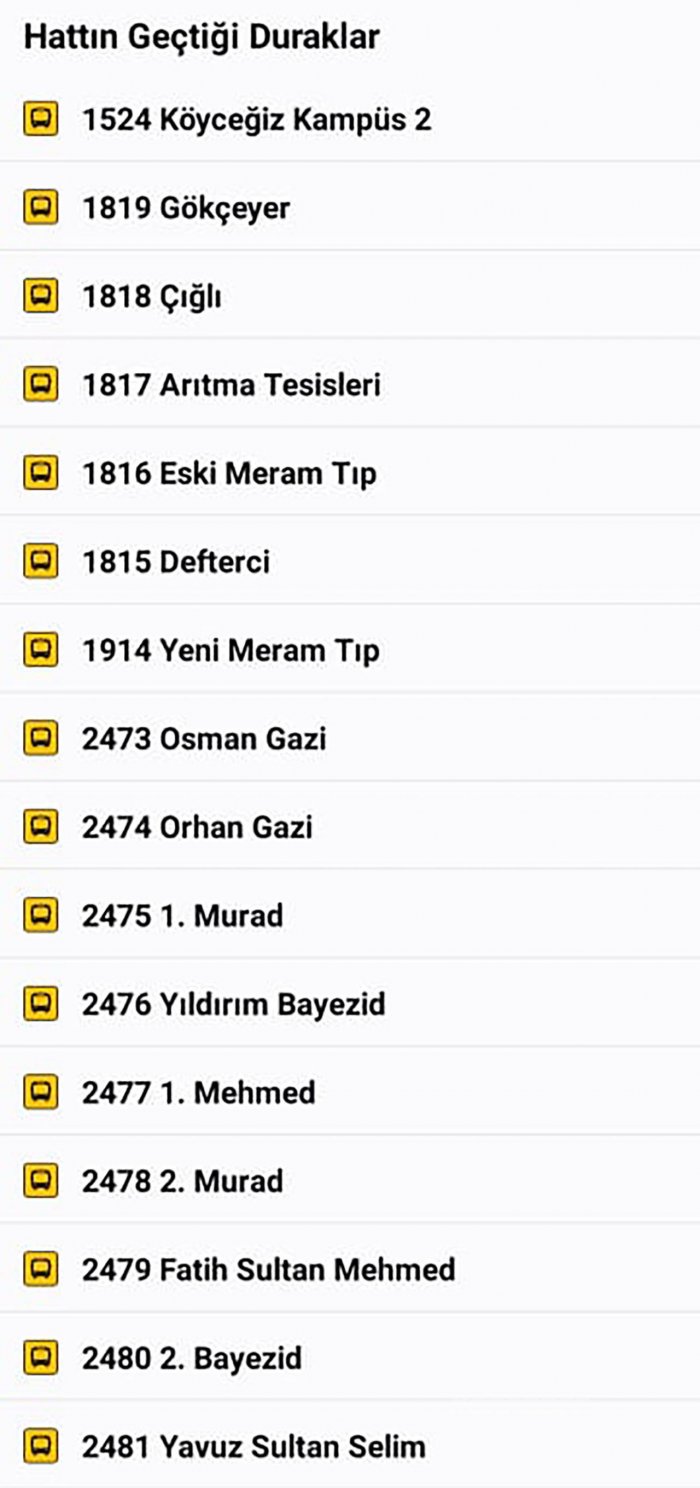Open stop 1816 Eski Meram Tıp

click(x=350, y=473)
